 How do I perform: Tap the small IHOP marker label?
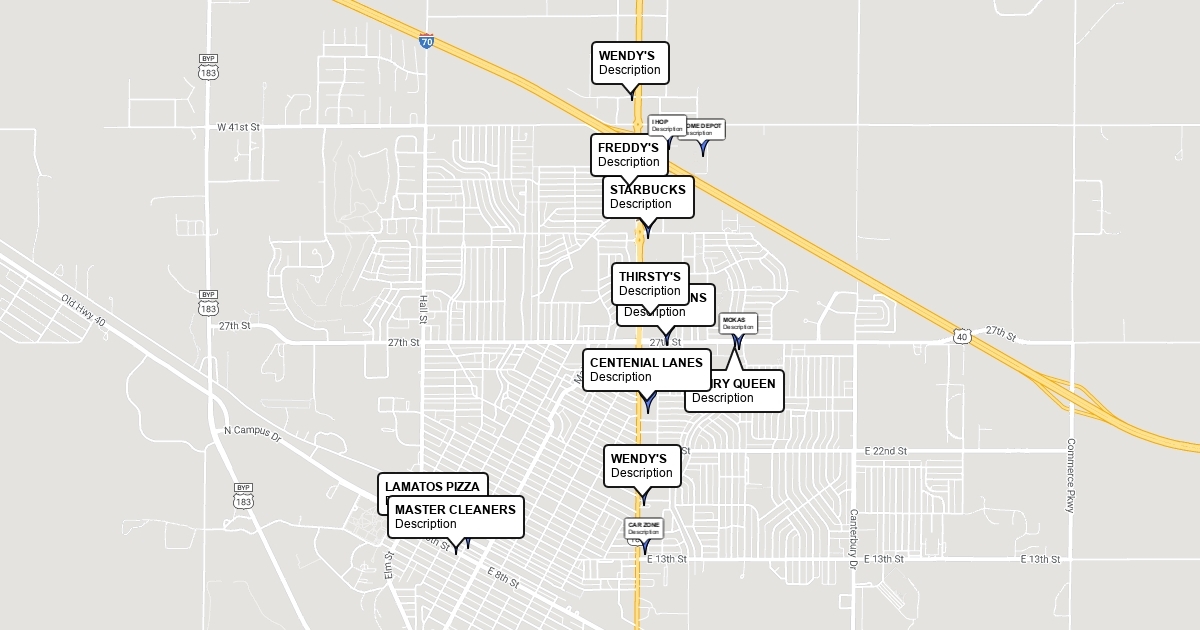(x=667, y=125)
